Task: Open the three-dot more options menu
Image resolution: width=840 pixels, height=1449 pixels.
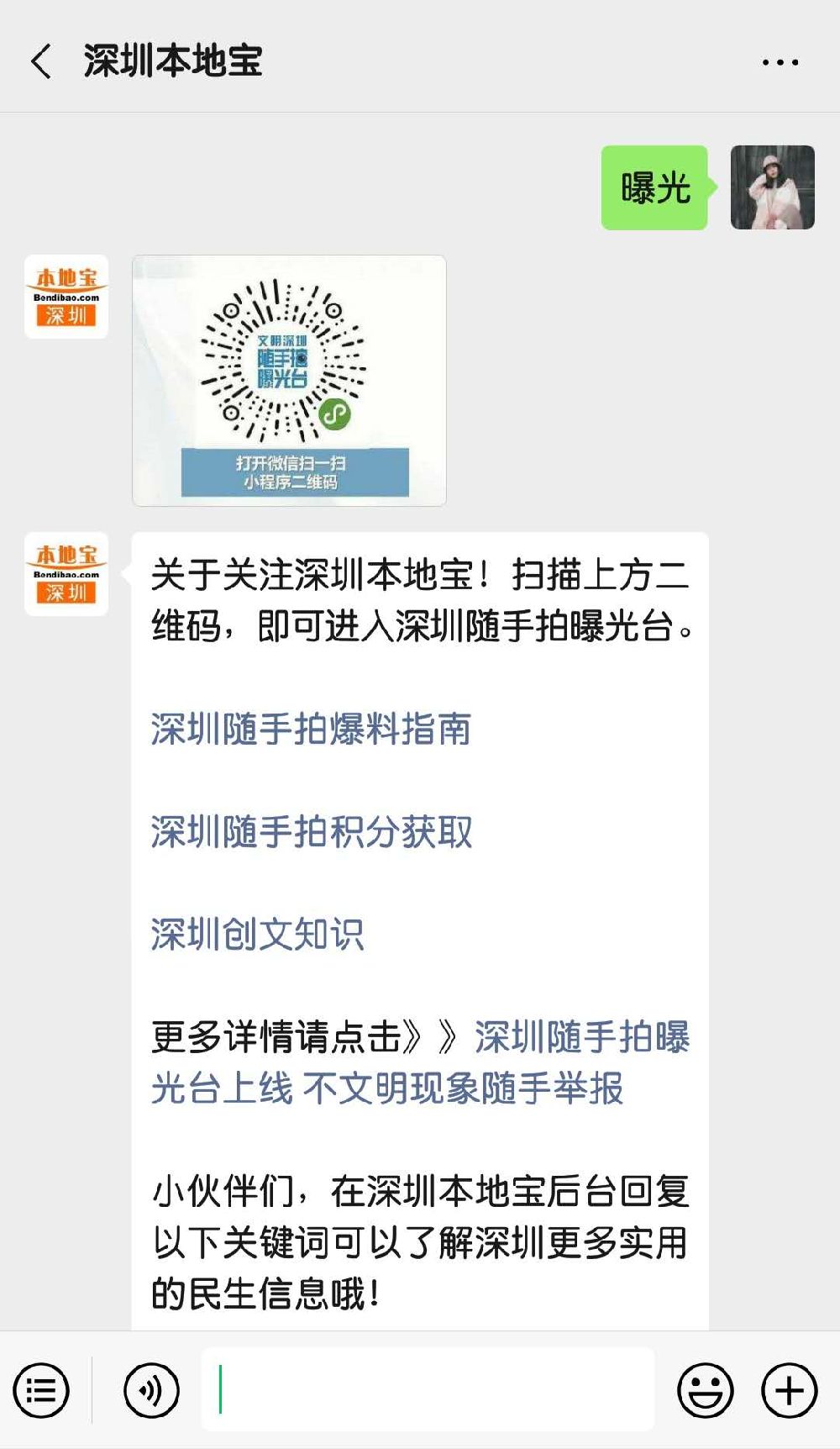Action: (780, 62)
